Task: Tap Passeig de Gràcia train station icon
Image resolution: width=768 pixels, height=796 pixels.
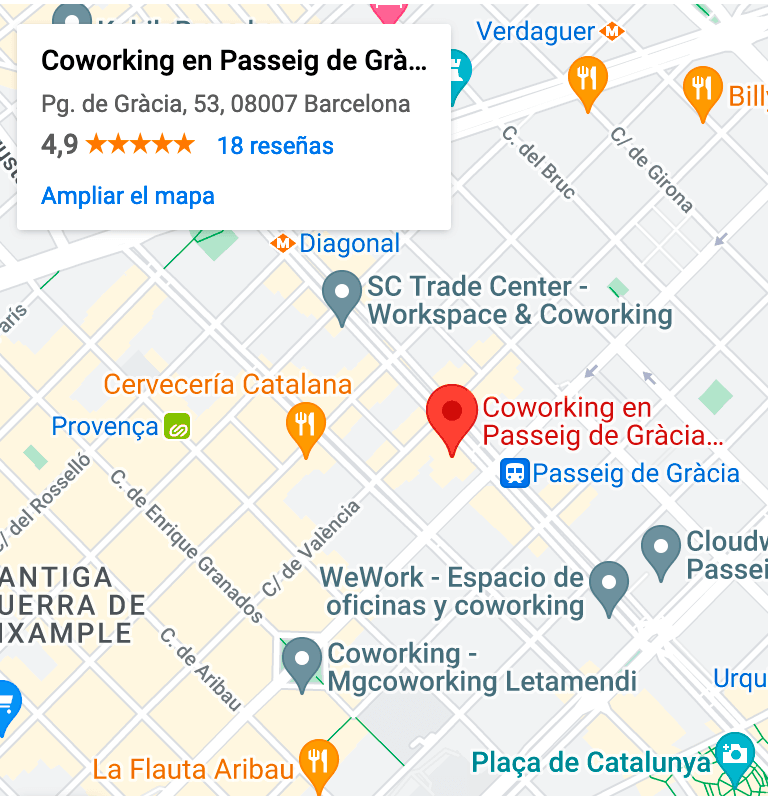Action: click(x=515, y=472)
